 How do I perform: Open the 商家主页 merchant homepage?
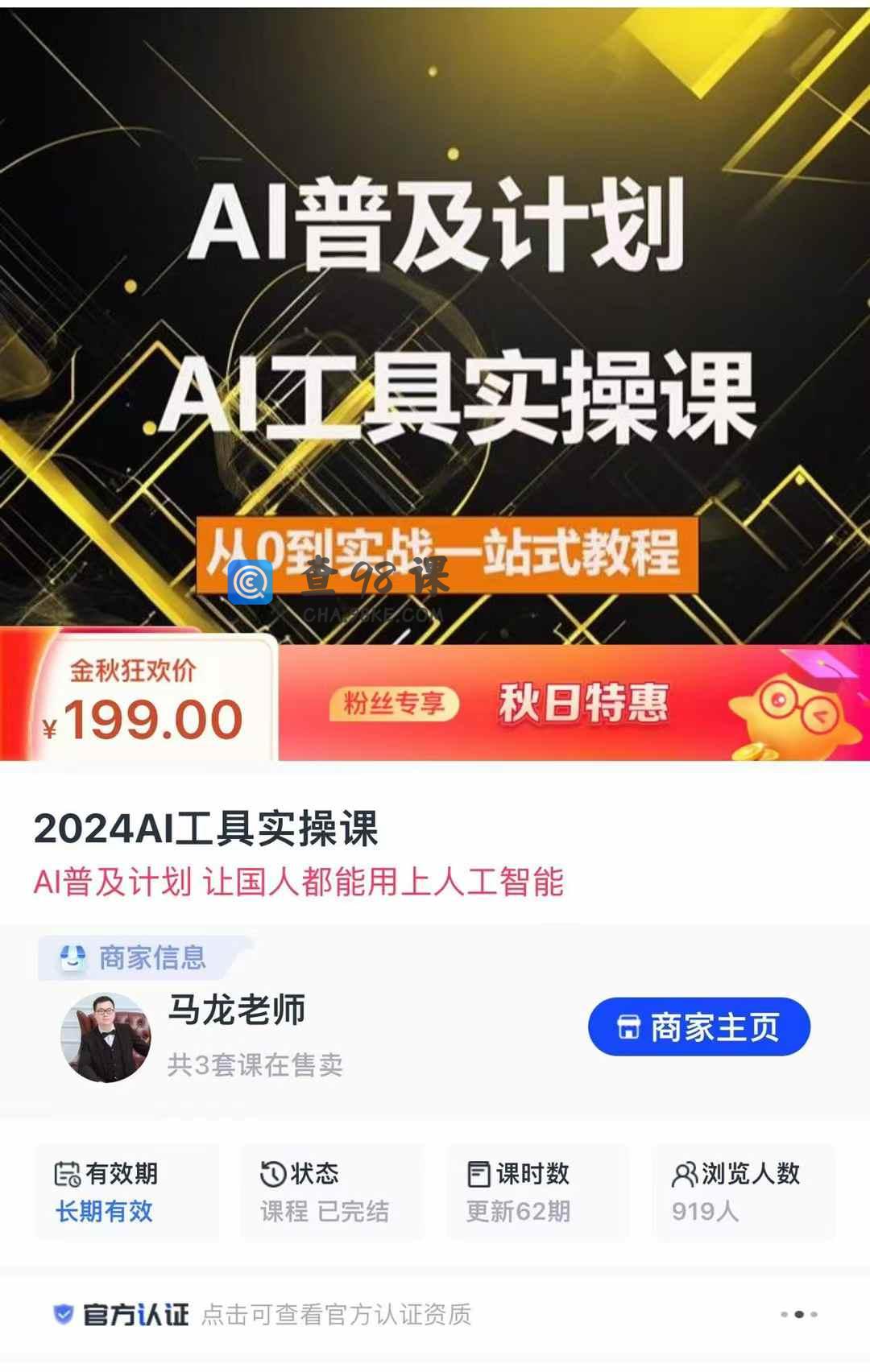coord(698,1027)
